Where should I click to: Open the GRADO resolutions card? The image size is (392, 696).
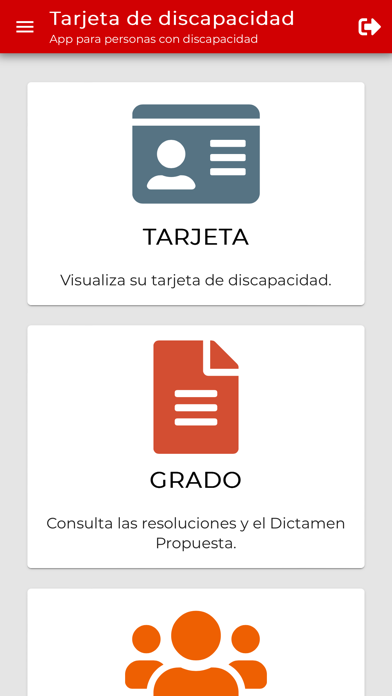pyautogui.click(x=196, y=447)
